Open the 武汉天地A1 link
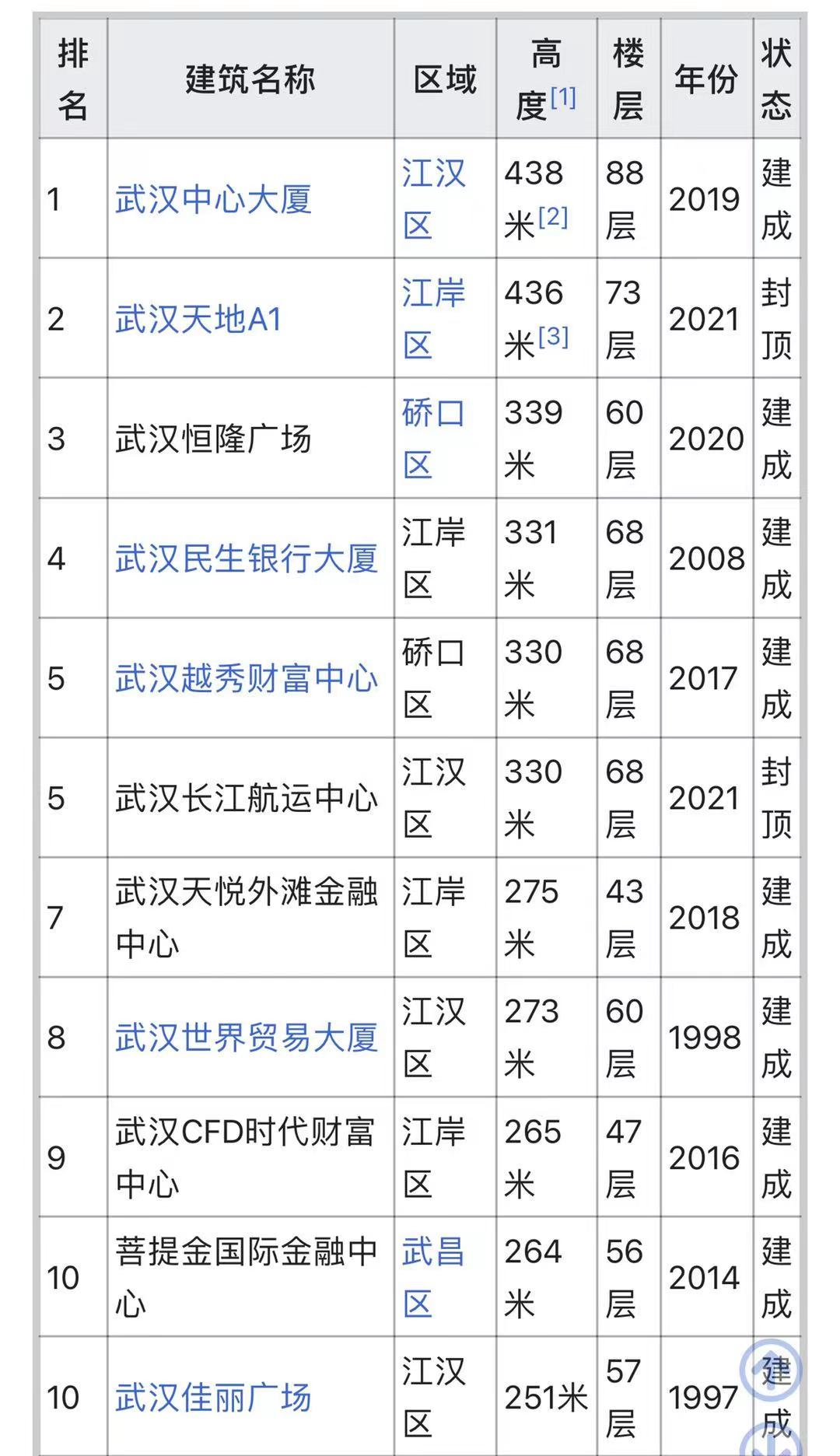The width and height of the screenshot is (840, 1456). pos(198,320)
